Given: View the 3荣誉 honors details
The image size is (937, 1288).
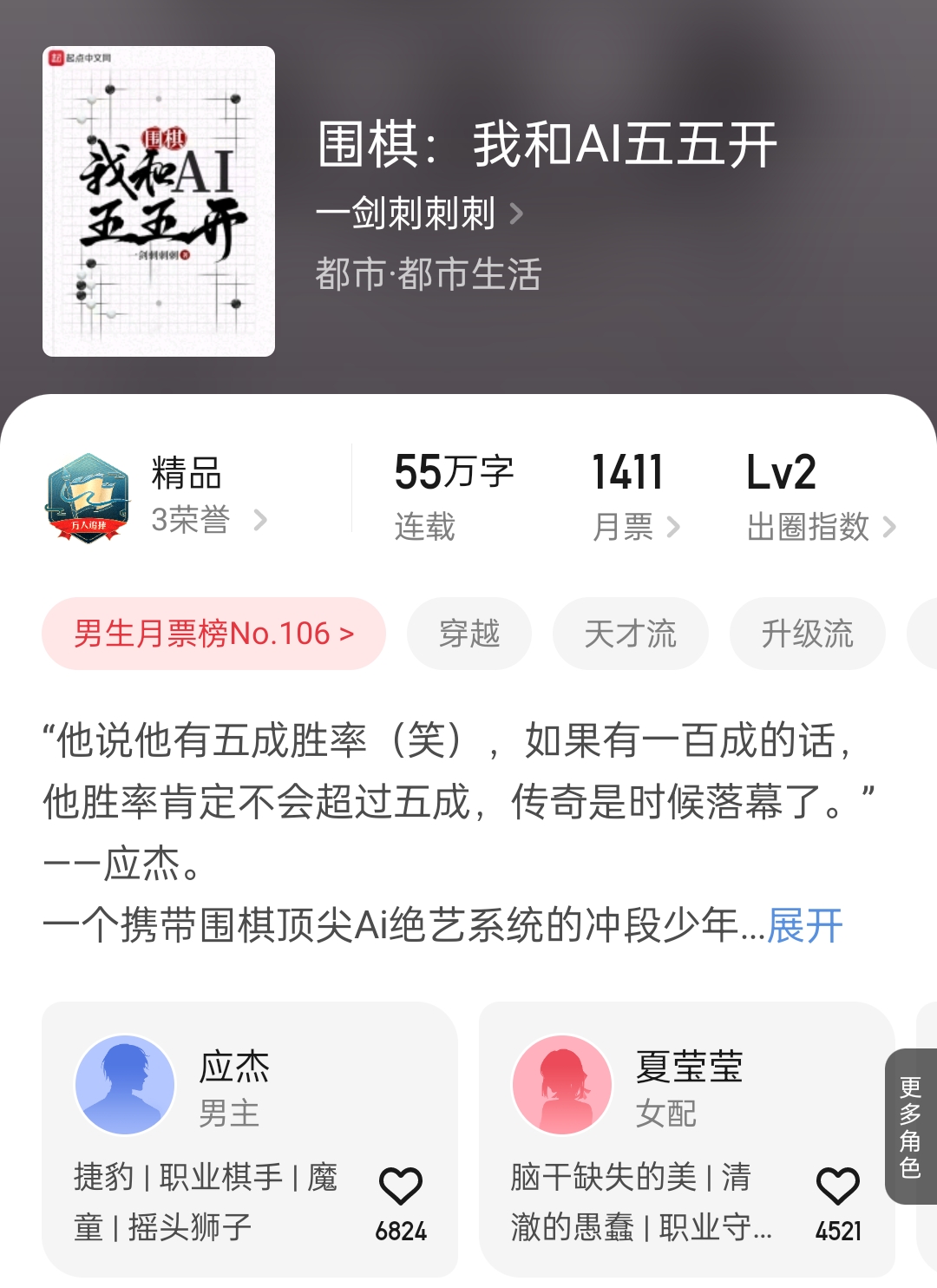Looking at the screenshot, I should click(208, 520).
